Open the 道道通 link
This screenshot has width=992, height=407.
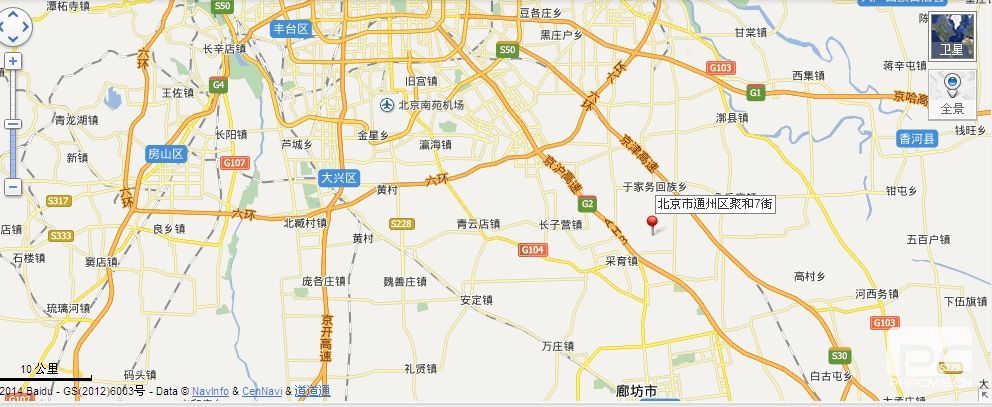(x=314, y=391)
